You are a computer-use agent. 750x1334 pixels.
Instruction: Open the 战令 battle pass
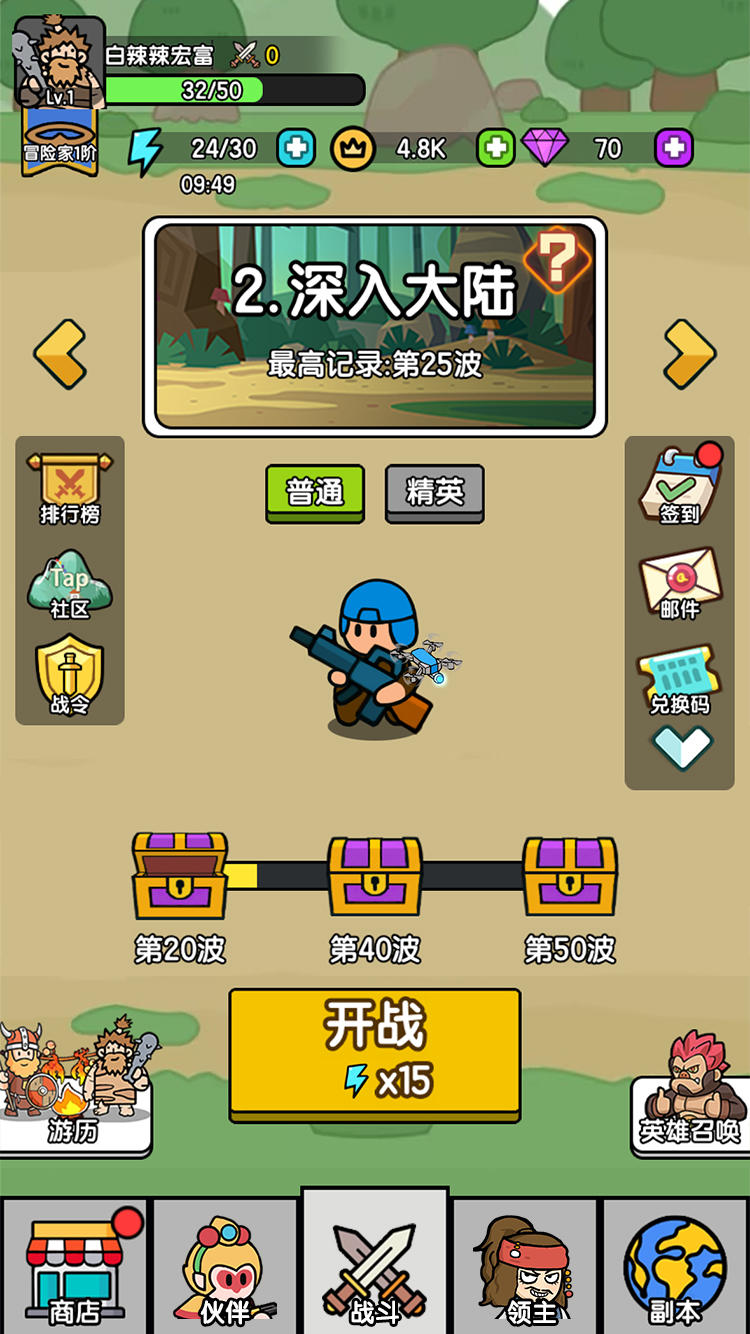pos(69,678)
